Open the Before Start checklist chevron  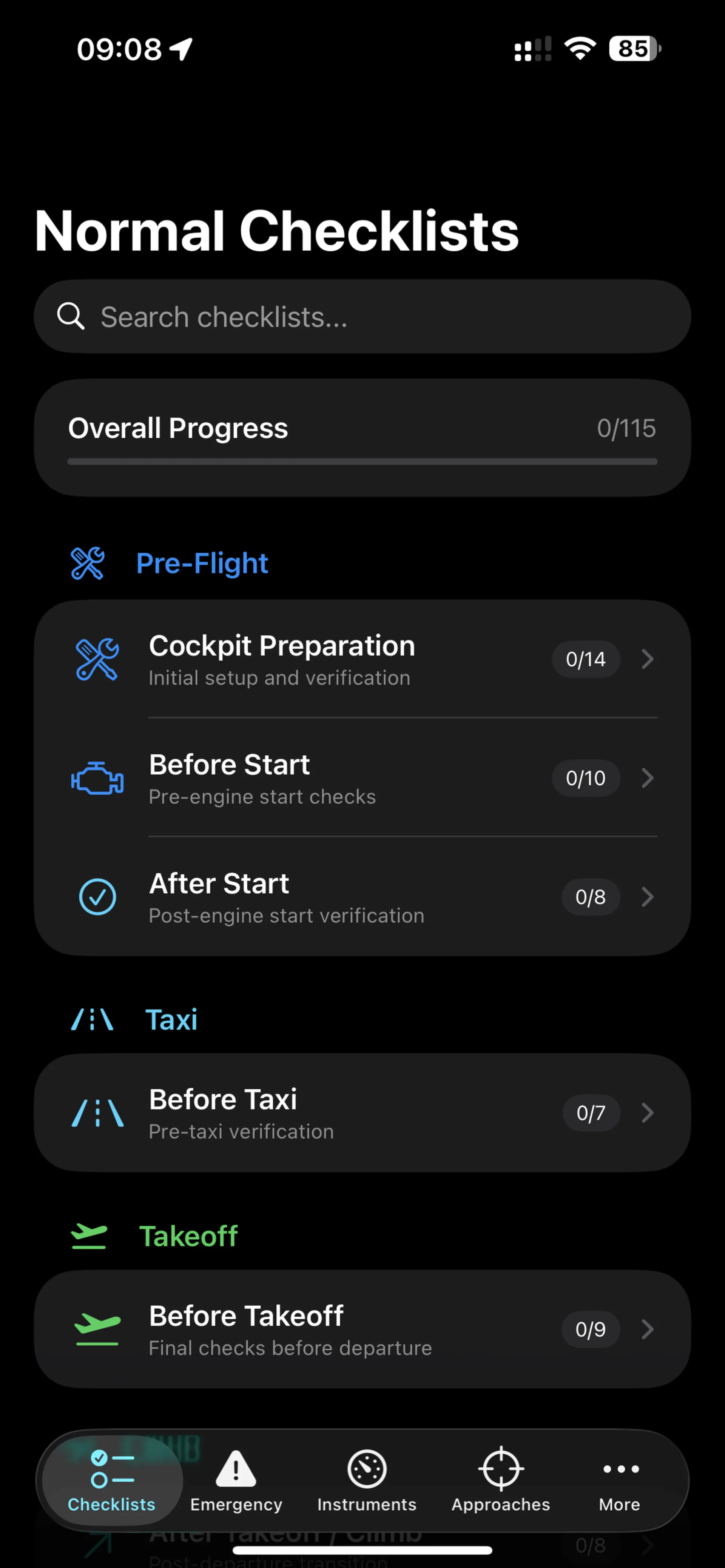click(x=647, y=778)
